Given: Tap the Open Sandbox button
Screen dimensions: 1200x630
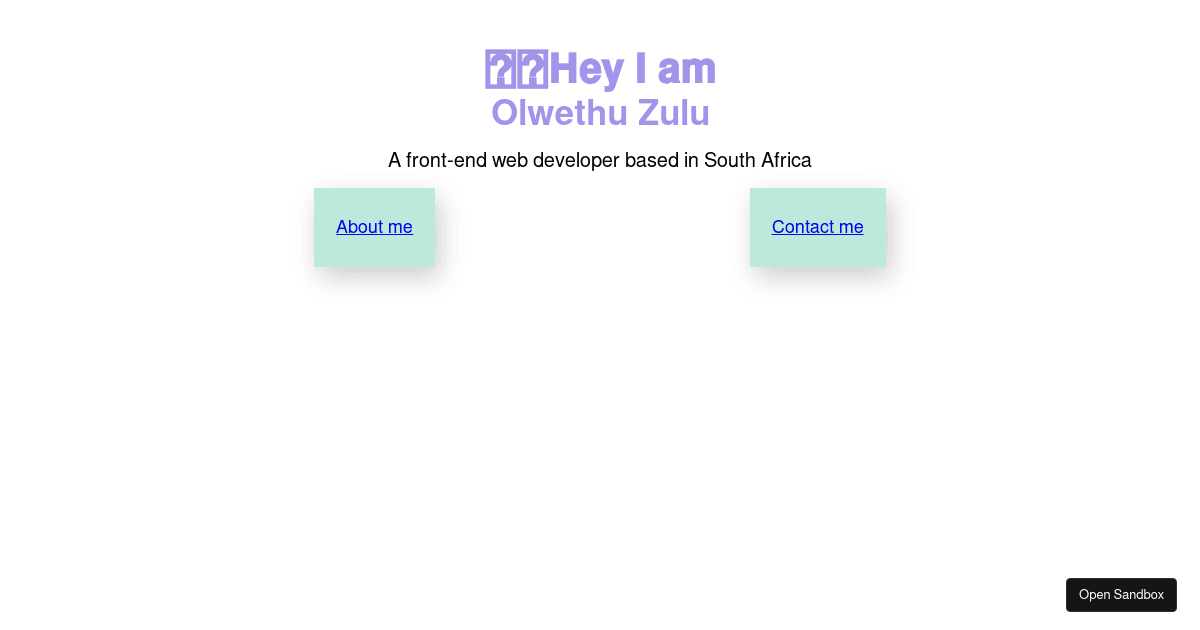Looking at the screenshot, I should (x=1120, y=595).
